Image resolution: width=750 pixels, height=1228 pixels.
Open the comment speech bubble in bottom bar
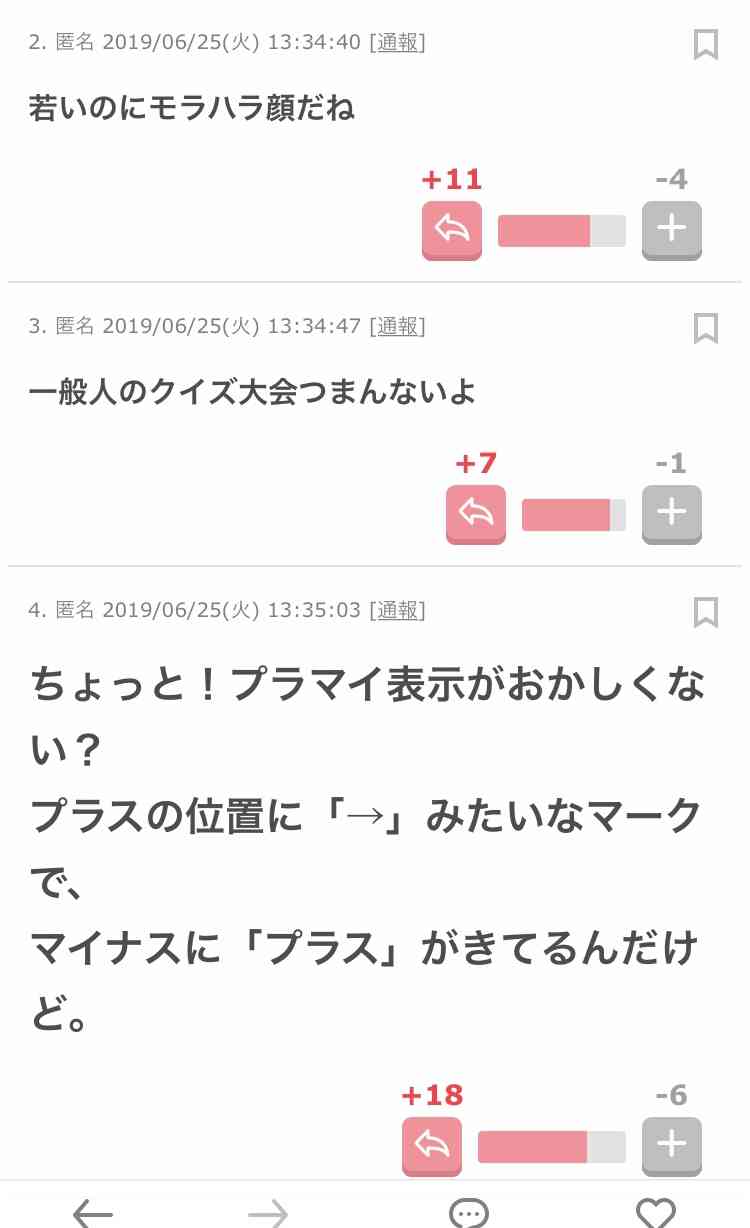click(468, 1213)
